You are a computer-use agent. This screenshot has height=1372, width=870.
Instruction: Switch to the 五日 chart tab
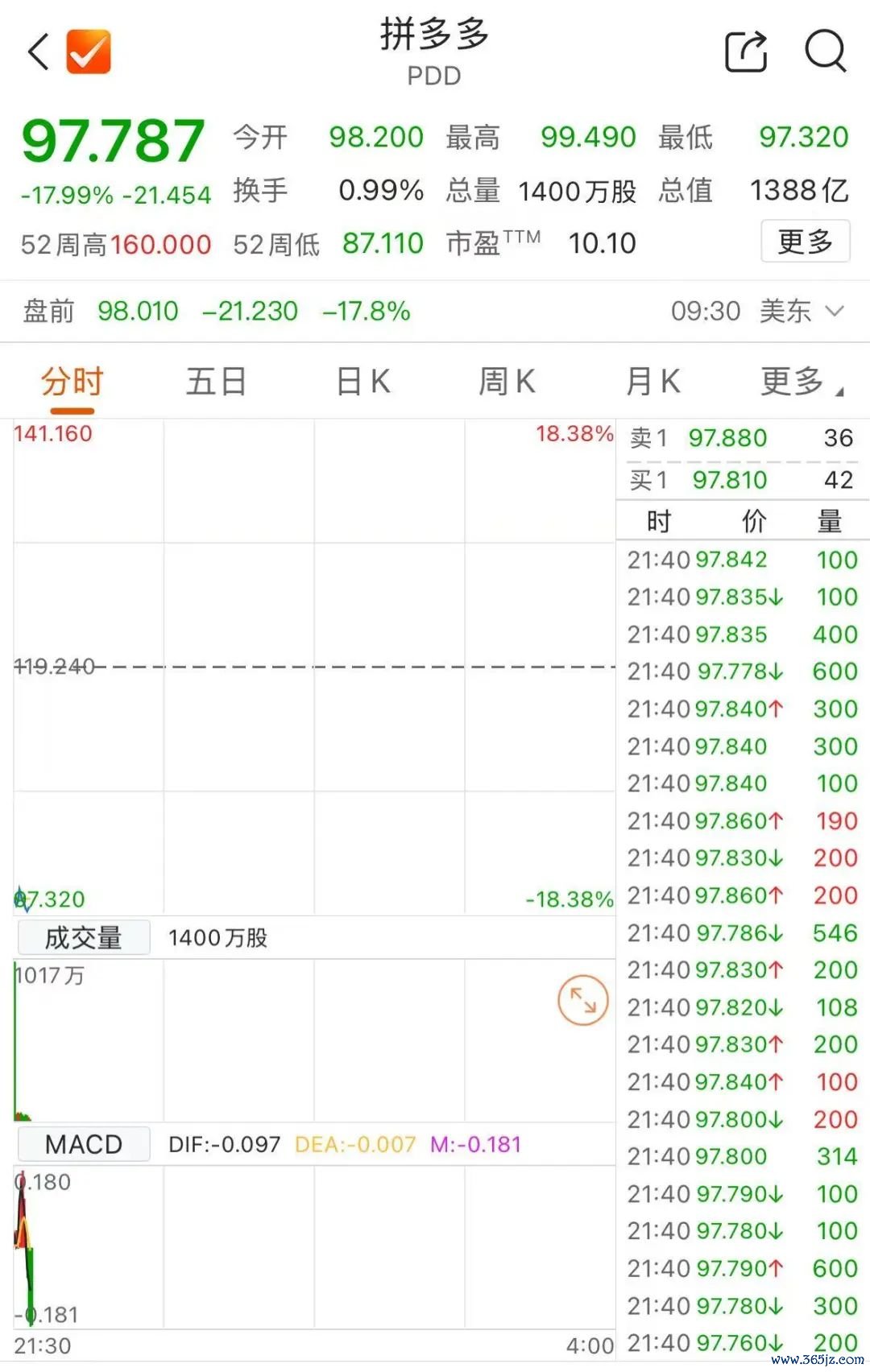pyautogui.click(x=216, y=382)
